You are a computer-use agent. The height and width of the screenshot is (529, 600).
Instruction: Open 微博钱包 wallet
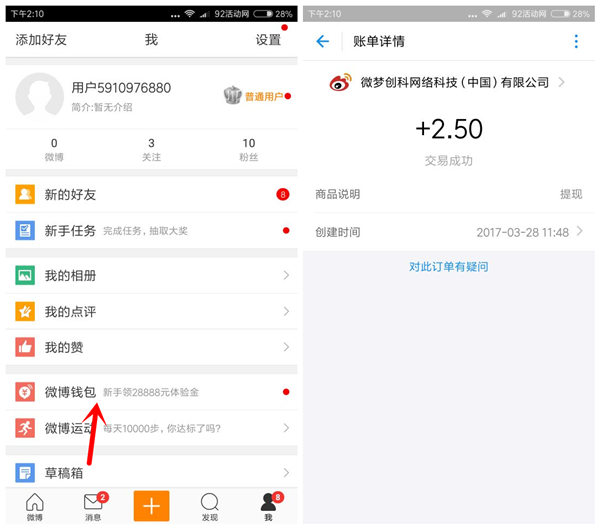[x=150, y=392]
